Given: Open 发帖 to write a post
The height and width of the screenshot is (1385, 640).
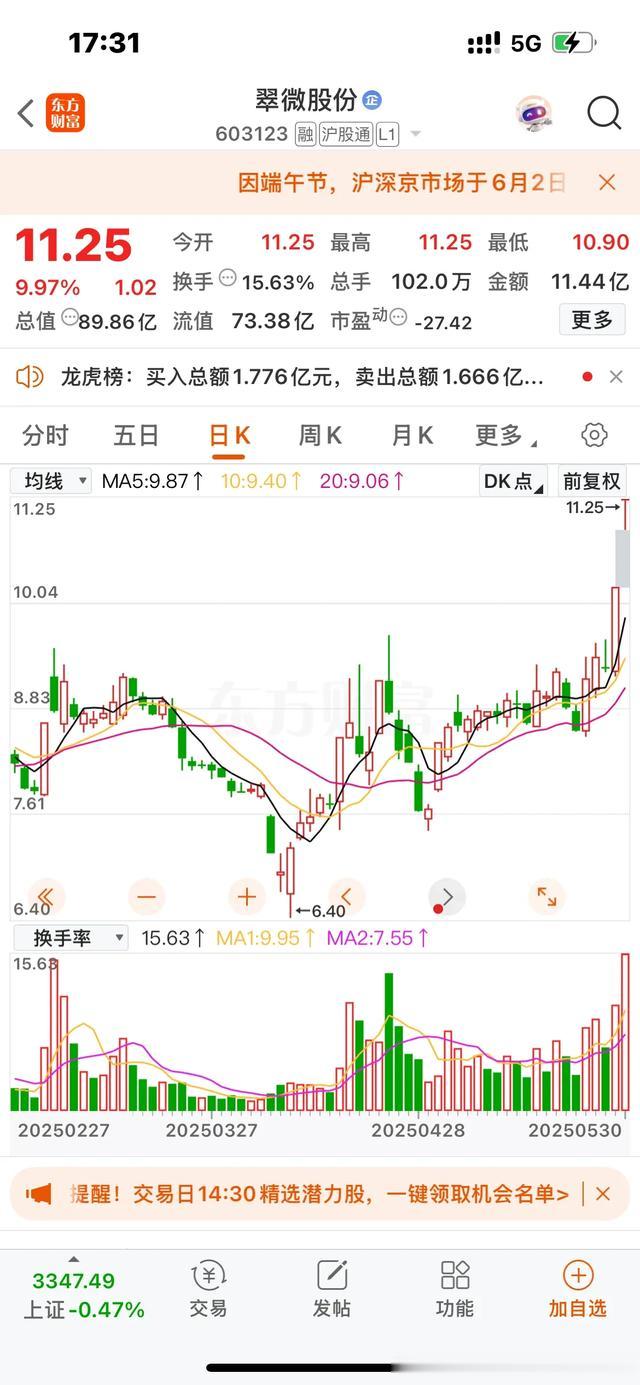Looking at the screenshot, I should click(x=332, y=1290).
